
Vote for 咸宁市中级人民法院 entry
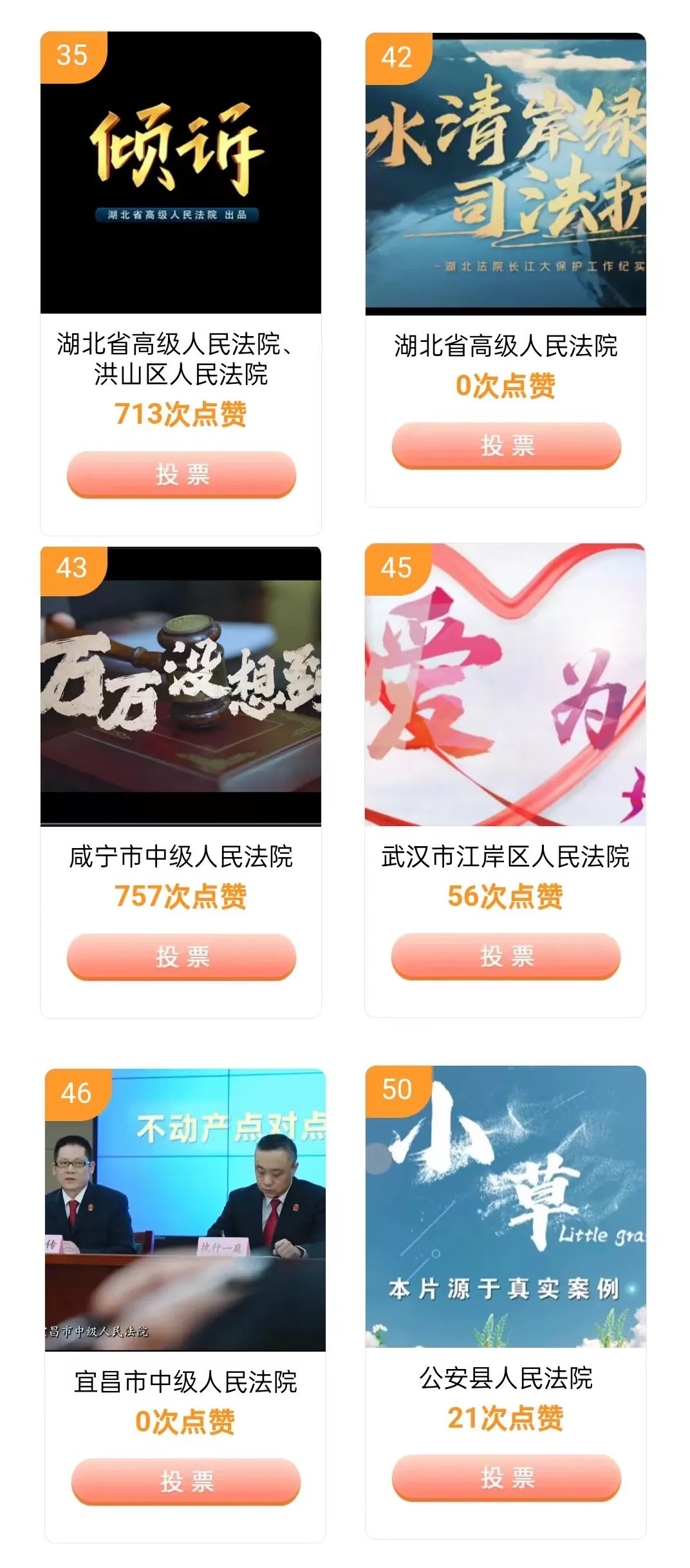pos(182,957)
